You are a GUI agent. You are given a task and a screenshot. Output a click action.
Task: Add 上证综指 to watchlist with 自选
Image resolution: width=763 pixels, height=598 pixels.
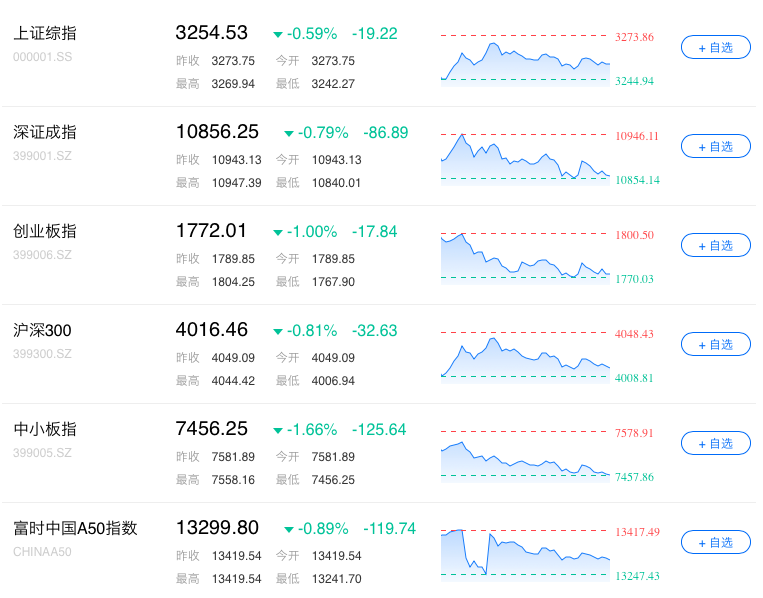[715, 47]
